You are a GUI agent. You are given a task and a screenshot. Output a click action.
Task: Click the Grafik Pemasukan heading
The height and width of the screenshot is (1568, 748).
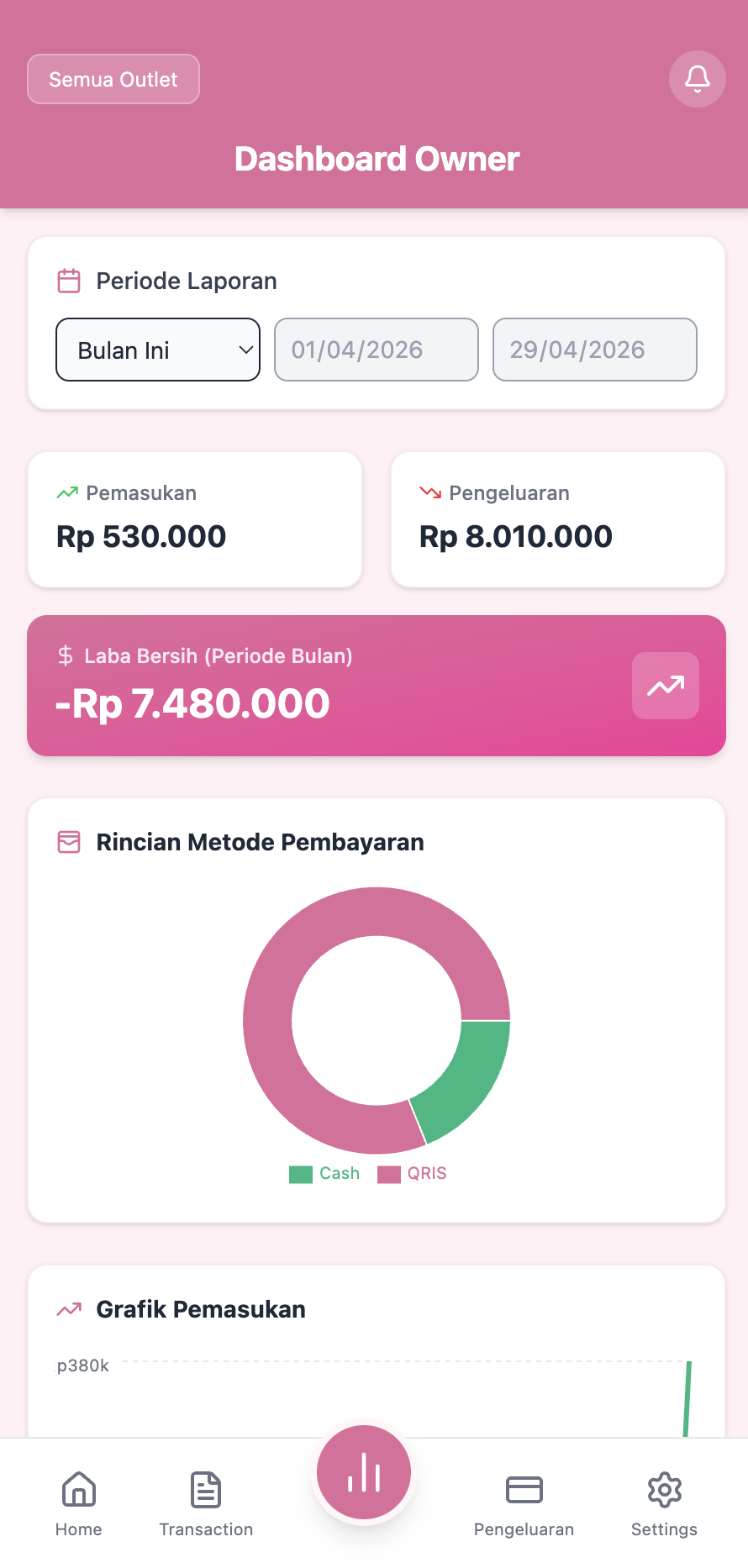click(x=200, y=1309)
